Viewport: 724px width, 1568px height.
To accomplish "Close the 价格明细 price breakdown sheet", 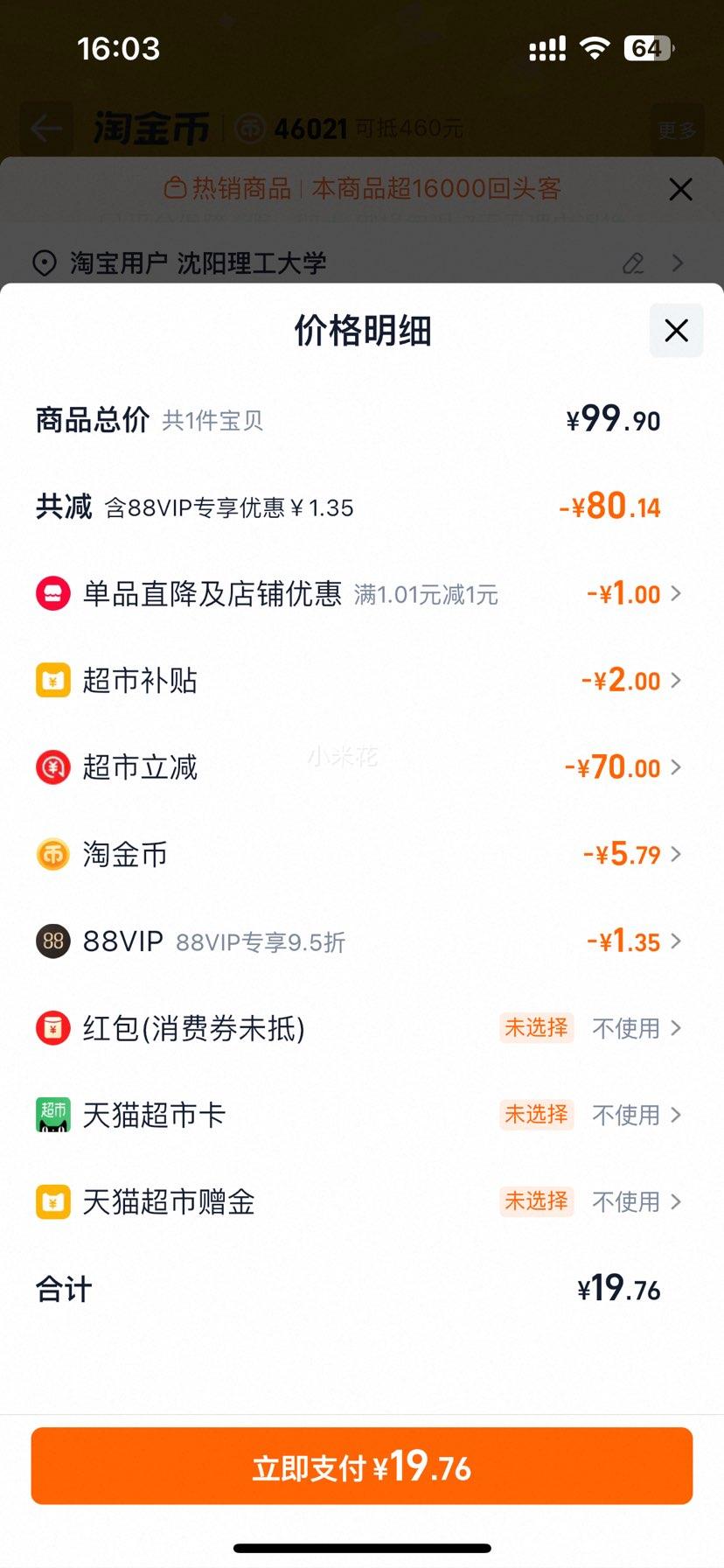I will pos(676,331).
